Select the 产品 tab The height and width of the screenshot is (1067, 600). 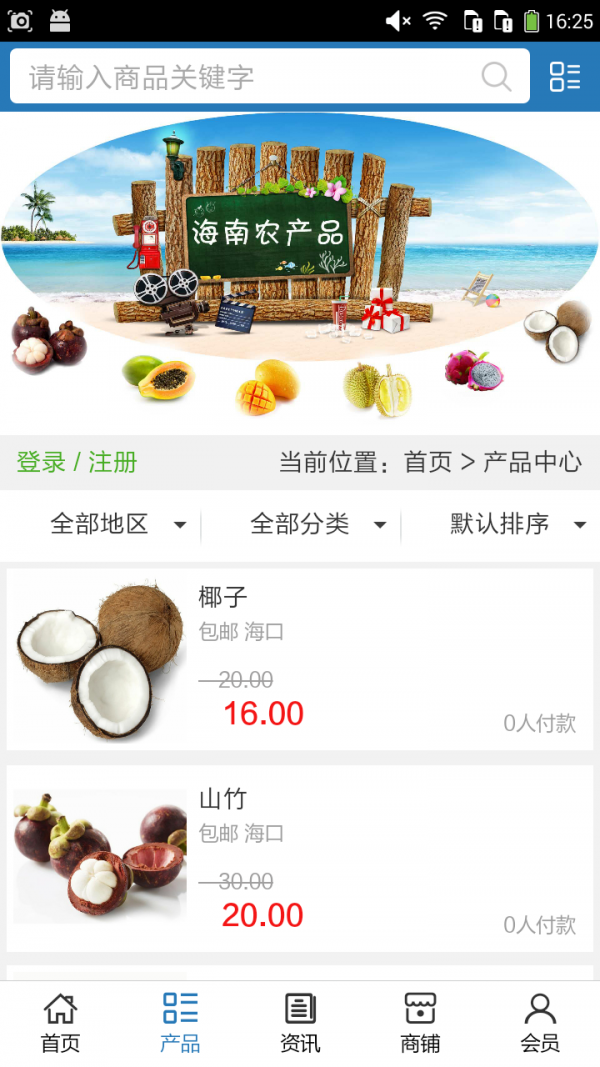coord(180,1023)
